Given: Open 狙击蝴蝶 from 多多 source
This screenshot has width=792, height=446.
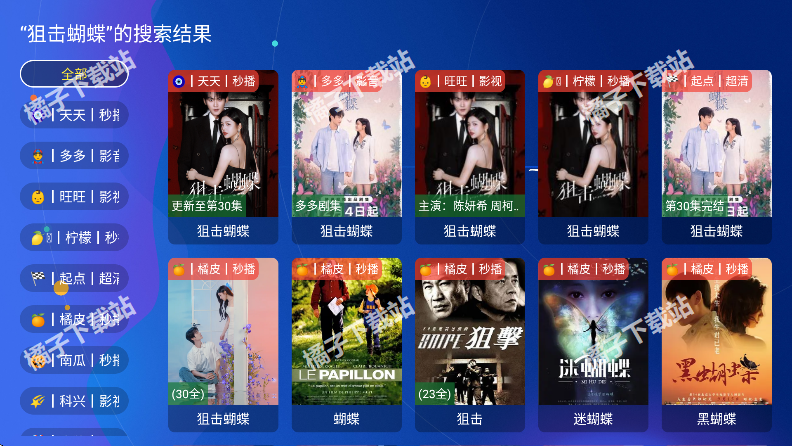Looking at the screenshot, I should pos(346,157).
